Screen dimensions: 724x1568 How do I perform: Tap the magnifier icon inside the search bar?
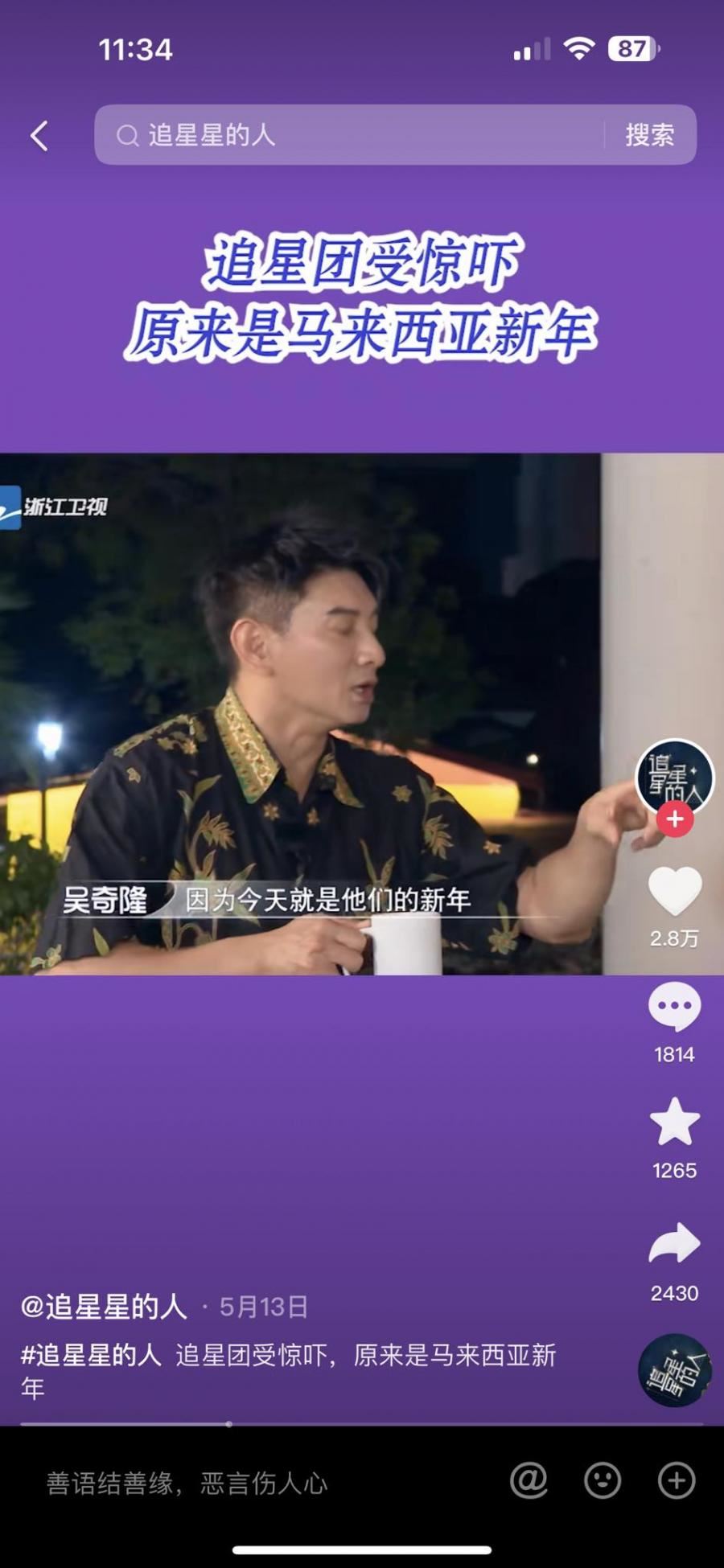point(127,134)
